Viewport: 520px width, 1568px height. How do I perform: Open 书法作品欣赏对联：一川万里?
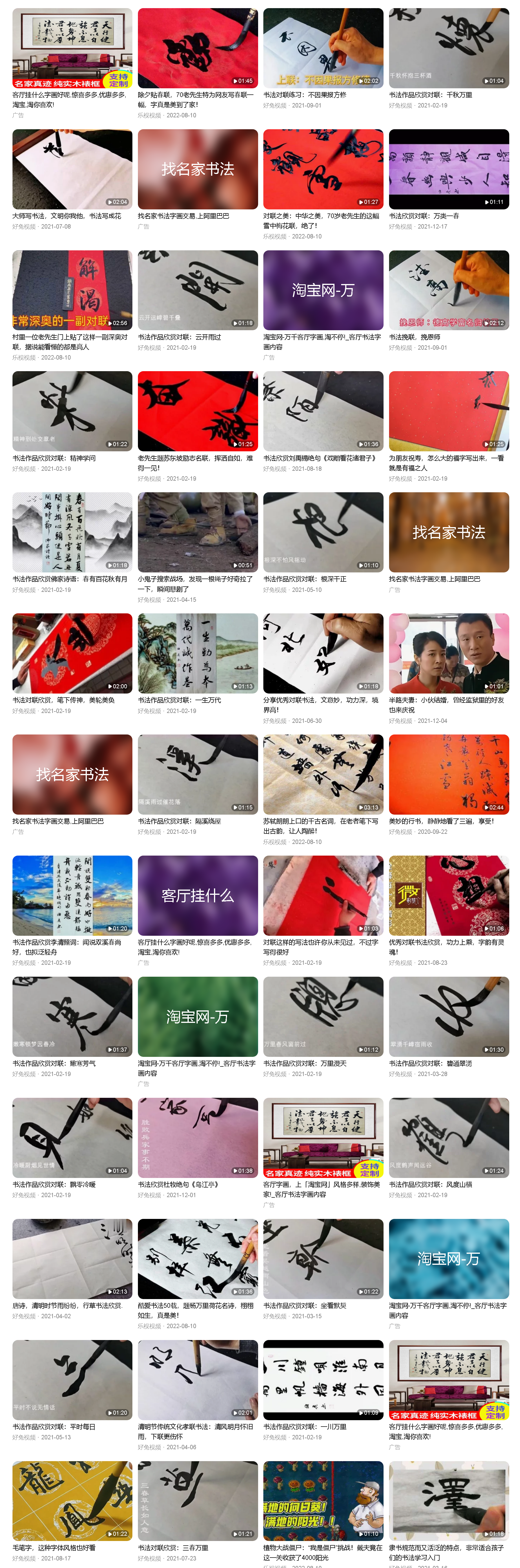coord(323,1379)
